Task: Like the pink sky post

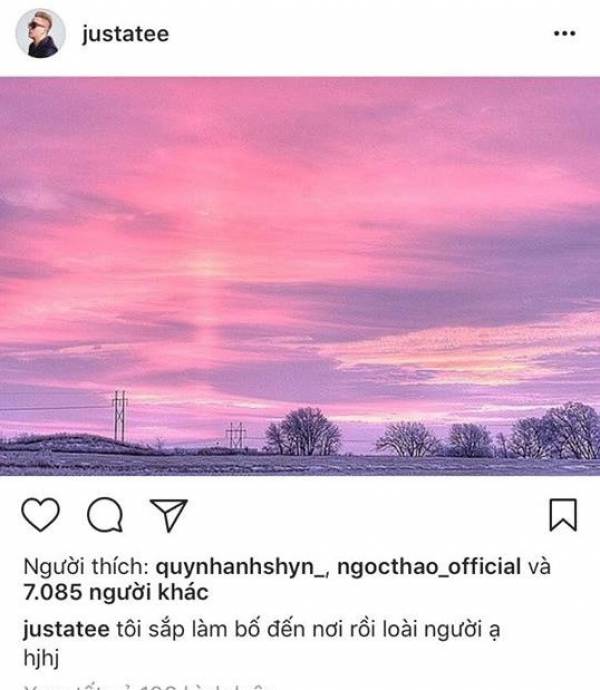Action: [40, 514]
